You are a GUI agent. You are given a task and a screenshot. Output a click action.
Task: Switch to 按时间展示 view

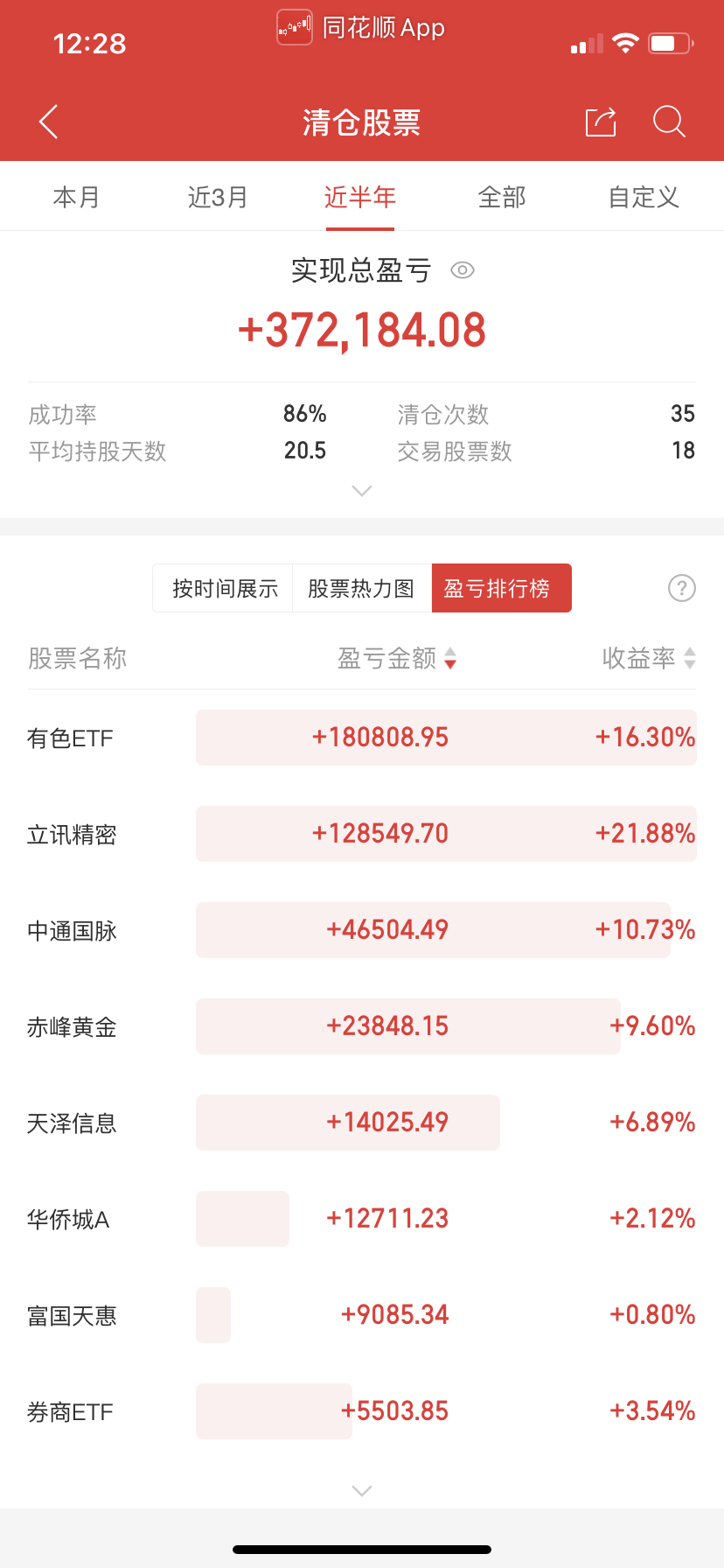225,588
